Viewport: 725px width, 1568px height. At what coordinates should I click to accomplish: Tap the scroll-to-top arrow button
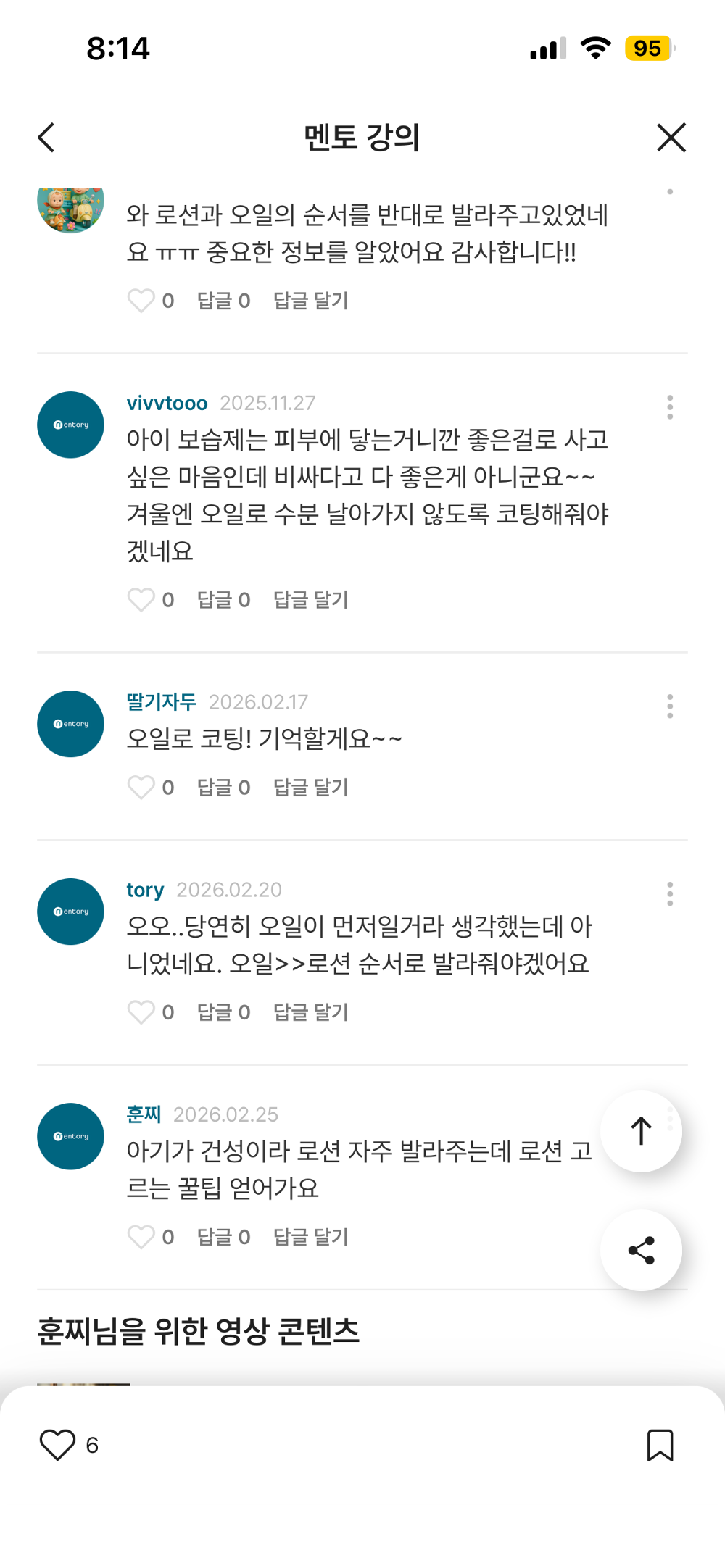pyautogui.click(x=641, y=1131)
